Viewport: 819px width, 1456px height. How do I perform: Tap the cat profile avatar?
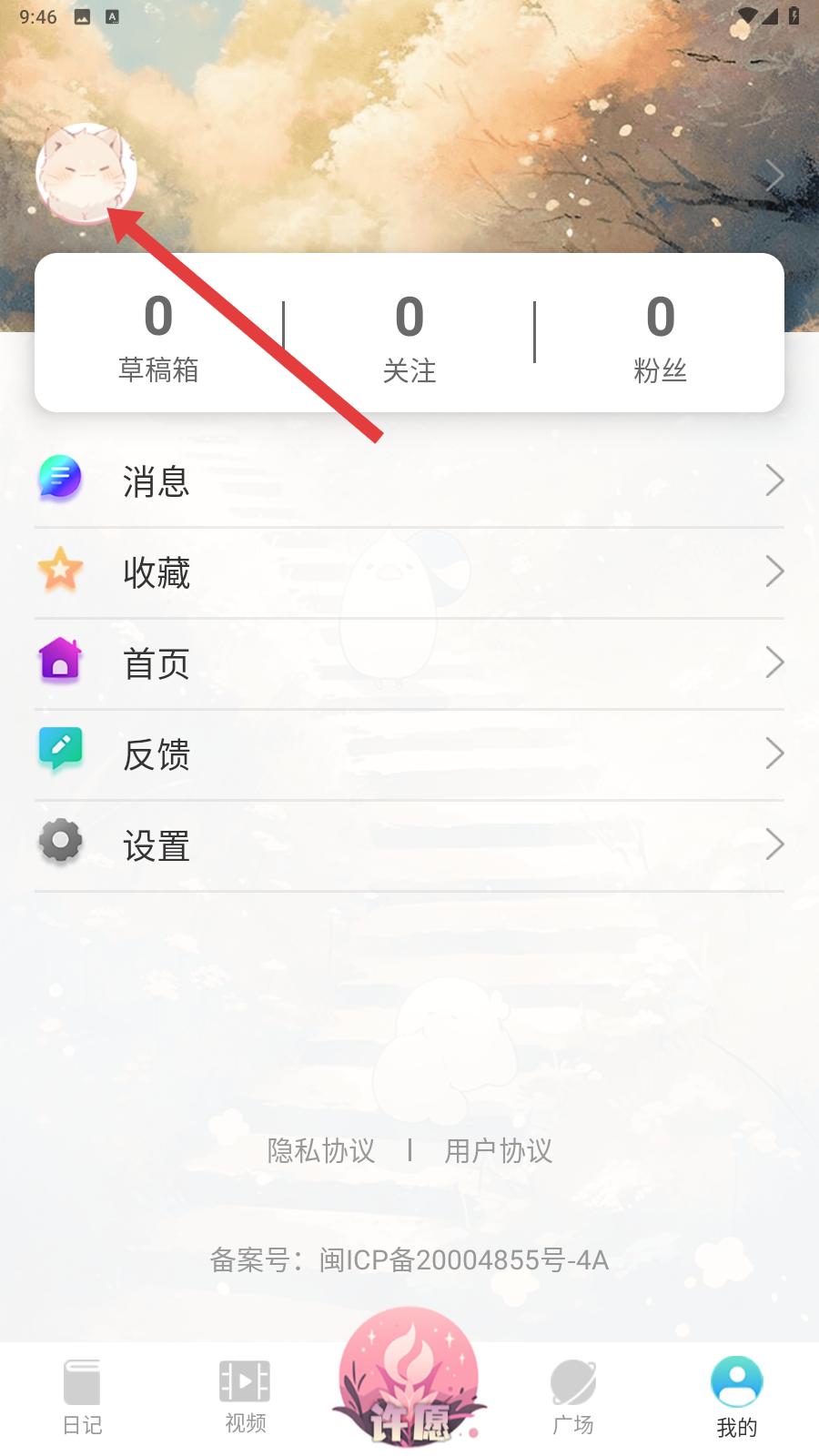coord(86,174)
